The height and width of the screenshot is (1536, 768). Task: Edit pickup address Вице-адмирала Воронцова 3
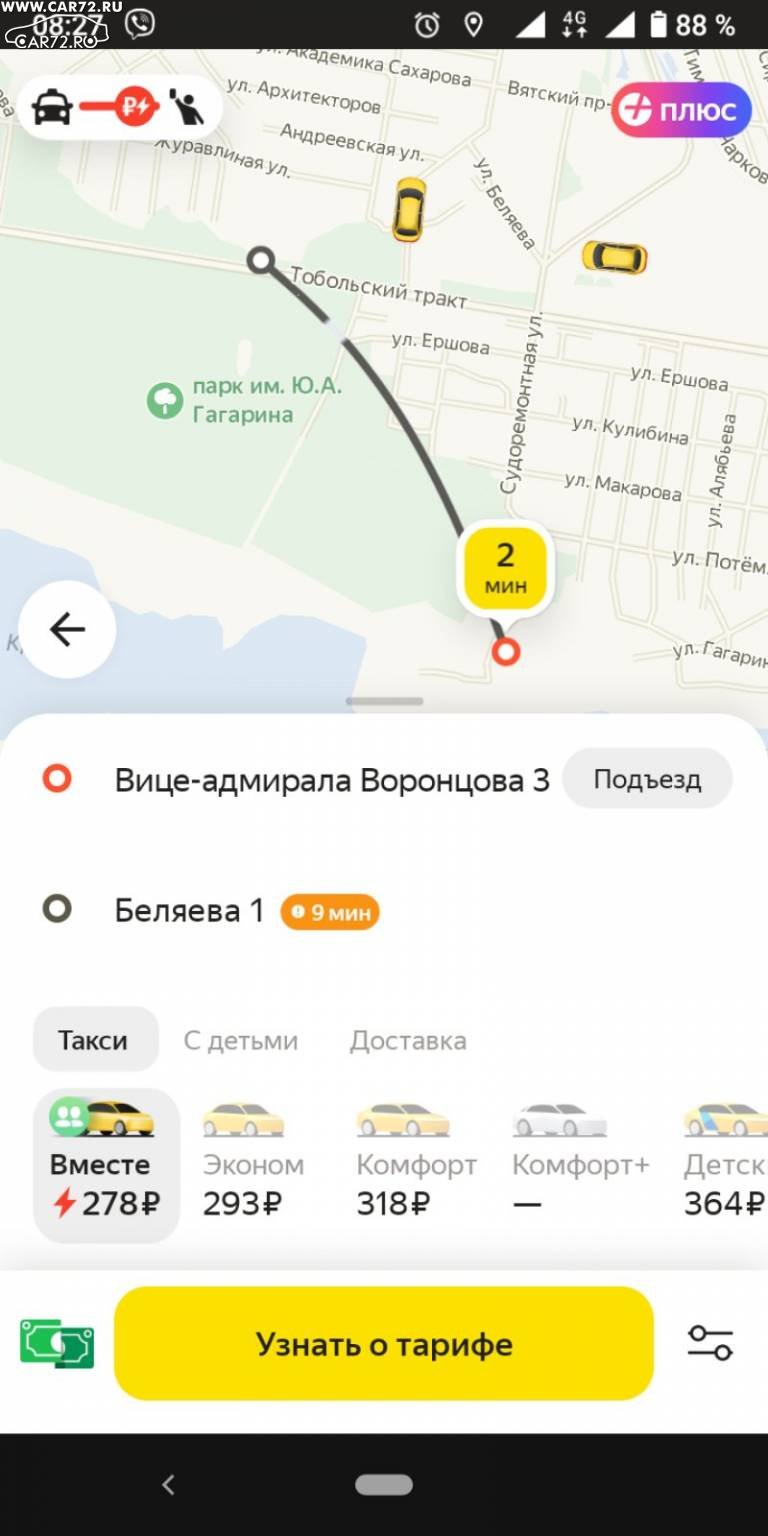(332, 780)
